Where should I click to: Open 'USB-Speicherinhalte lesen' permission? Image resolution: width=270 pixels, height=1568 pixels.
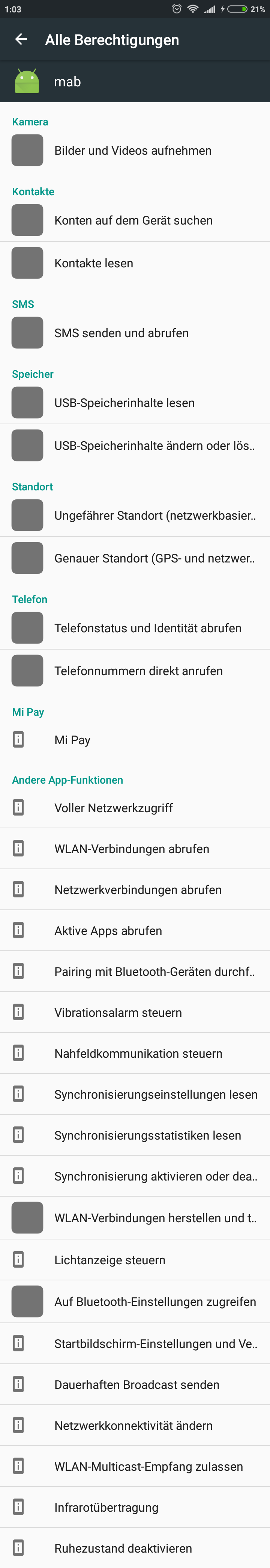(x=124, y=403)
